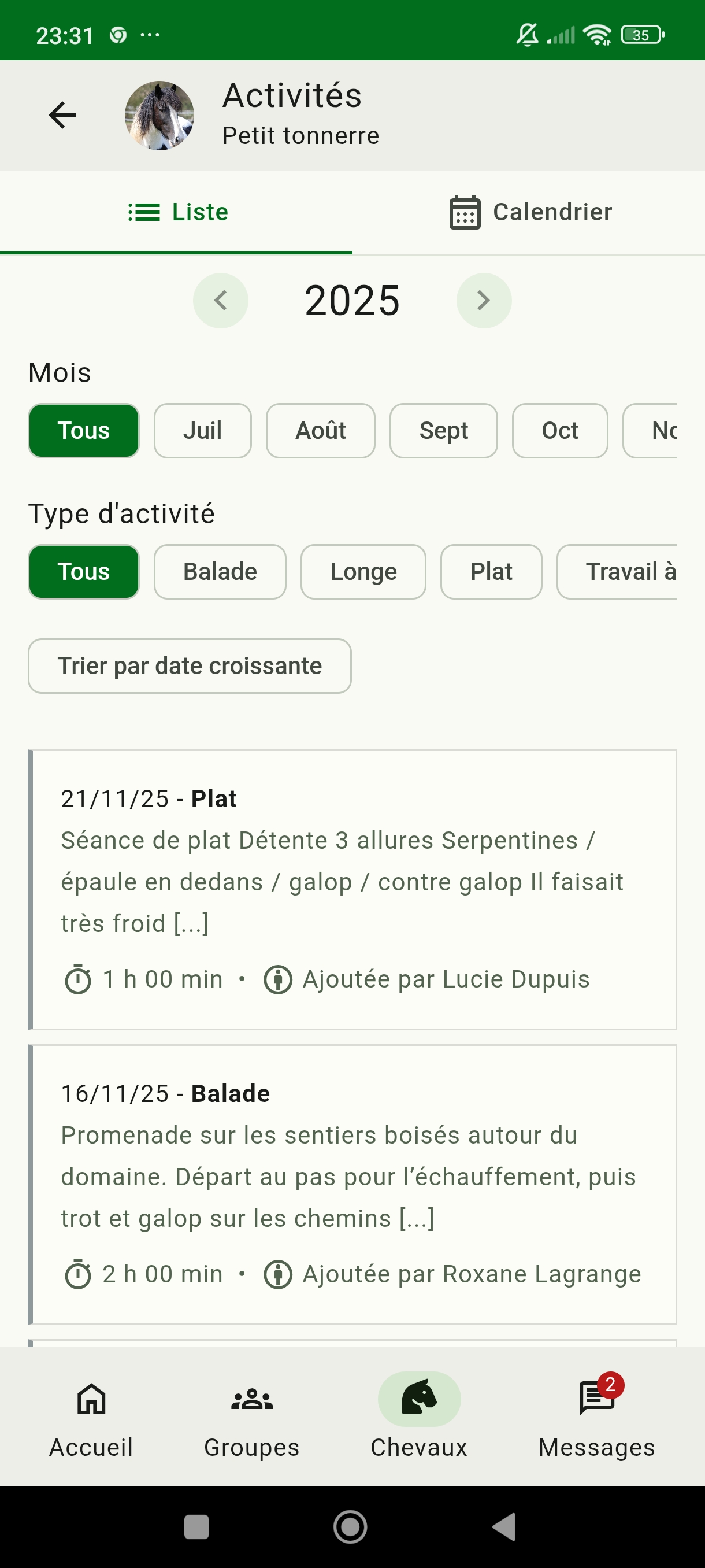Click Trier par date croissante

pyautogui.click(x=190, y=666)
